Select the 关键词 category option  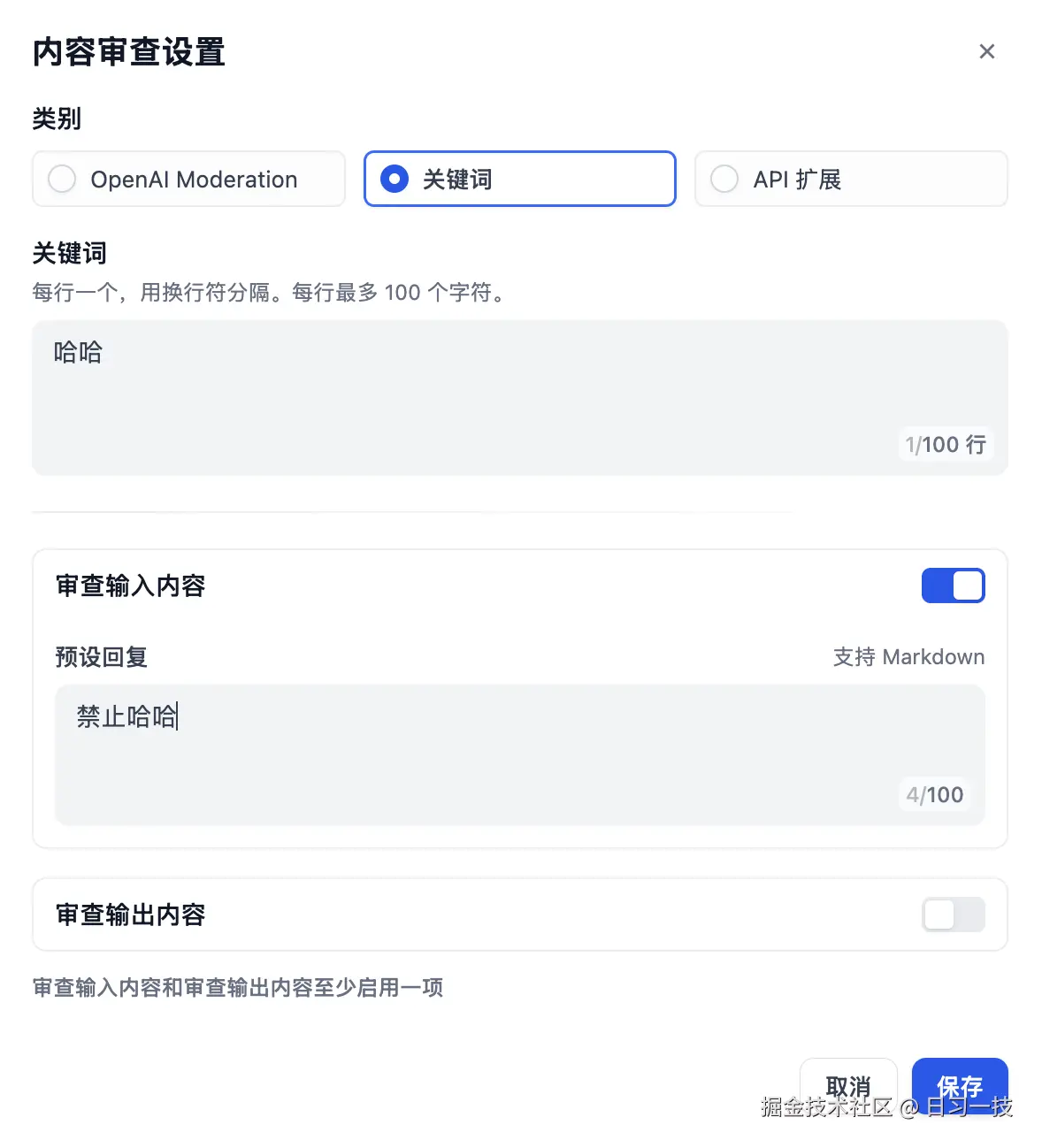click(519, 180)
